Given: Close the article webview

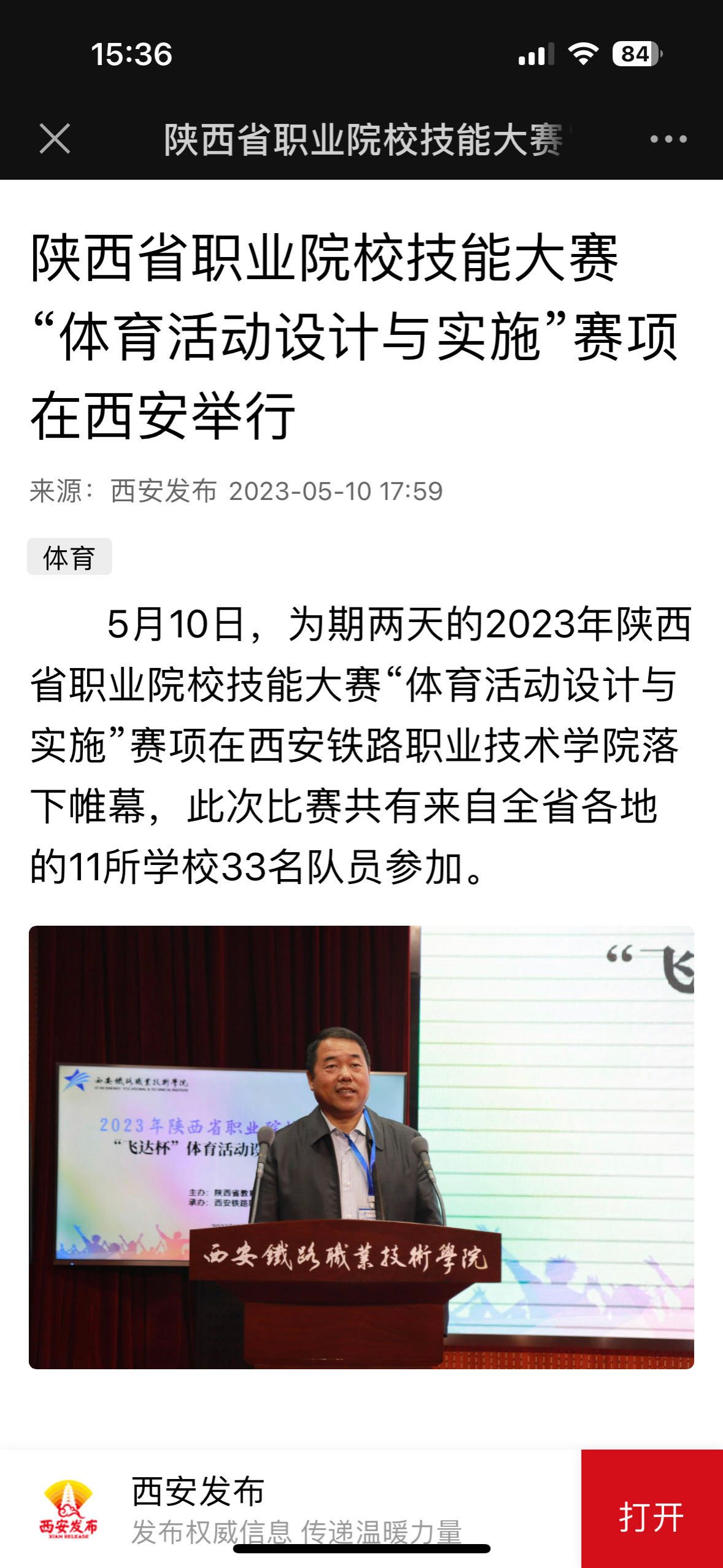Looking at the screenshot, I should tap(55, 139).
